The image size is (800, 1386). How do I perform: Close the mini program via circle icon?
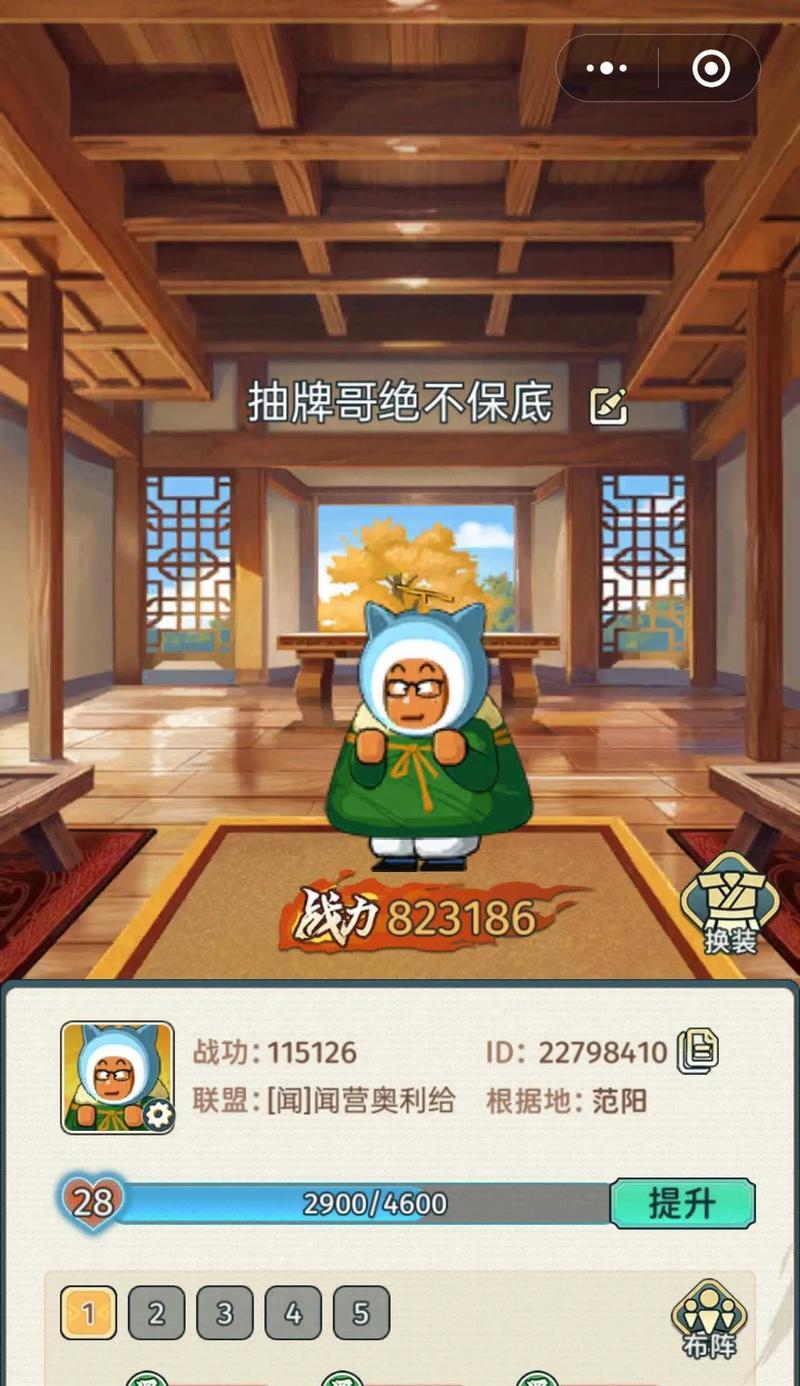point(711,69)
